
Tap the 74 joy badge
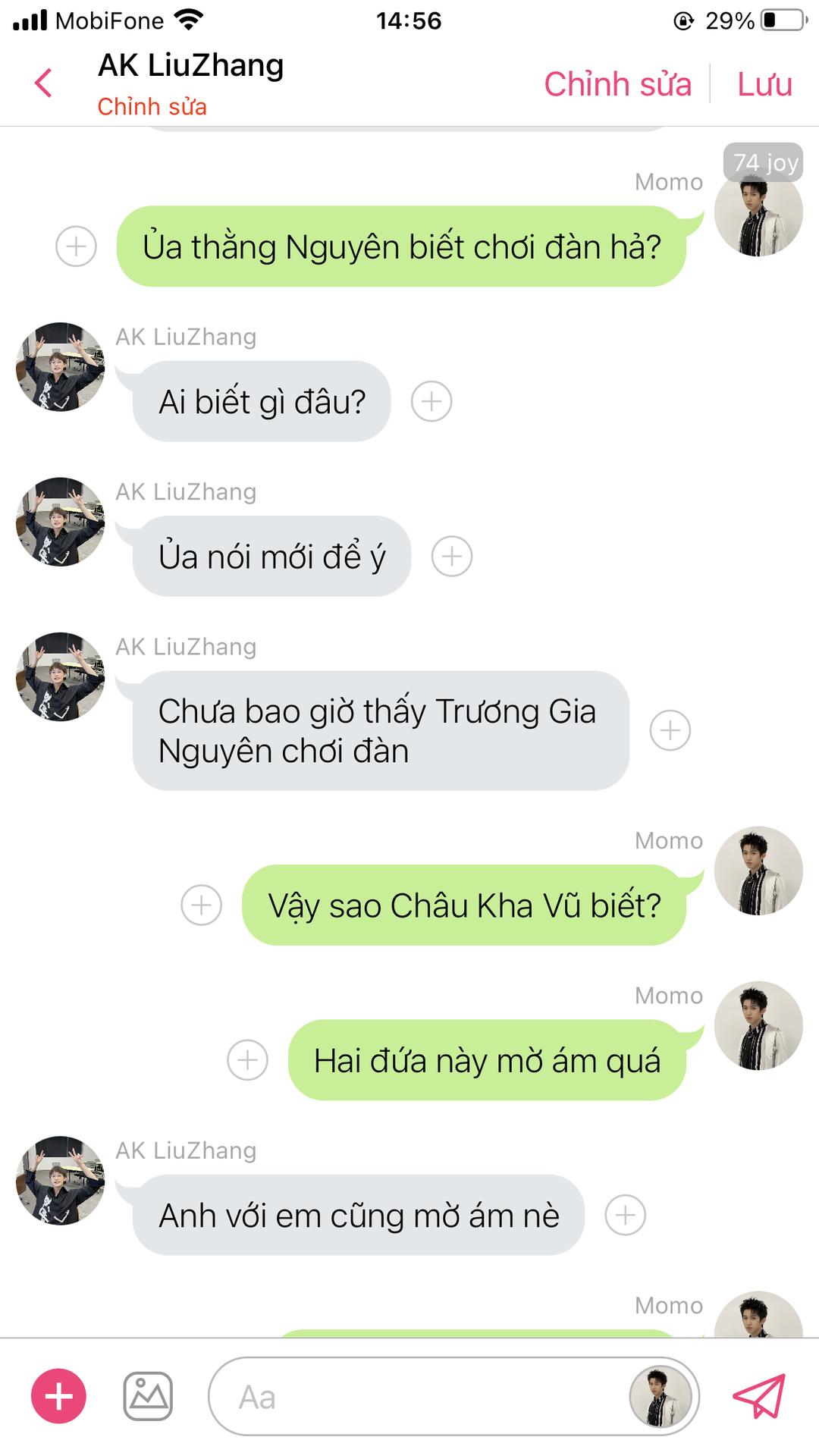764,162
